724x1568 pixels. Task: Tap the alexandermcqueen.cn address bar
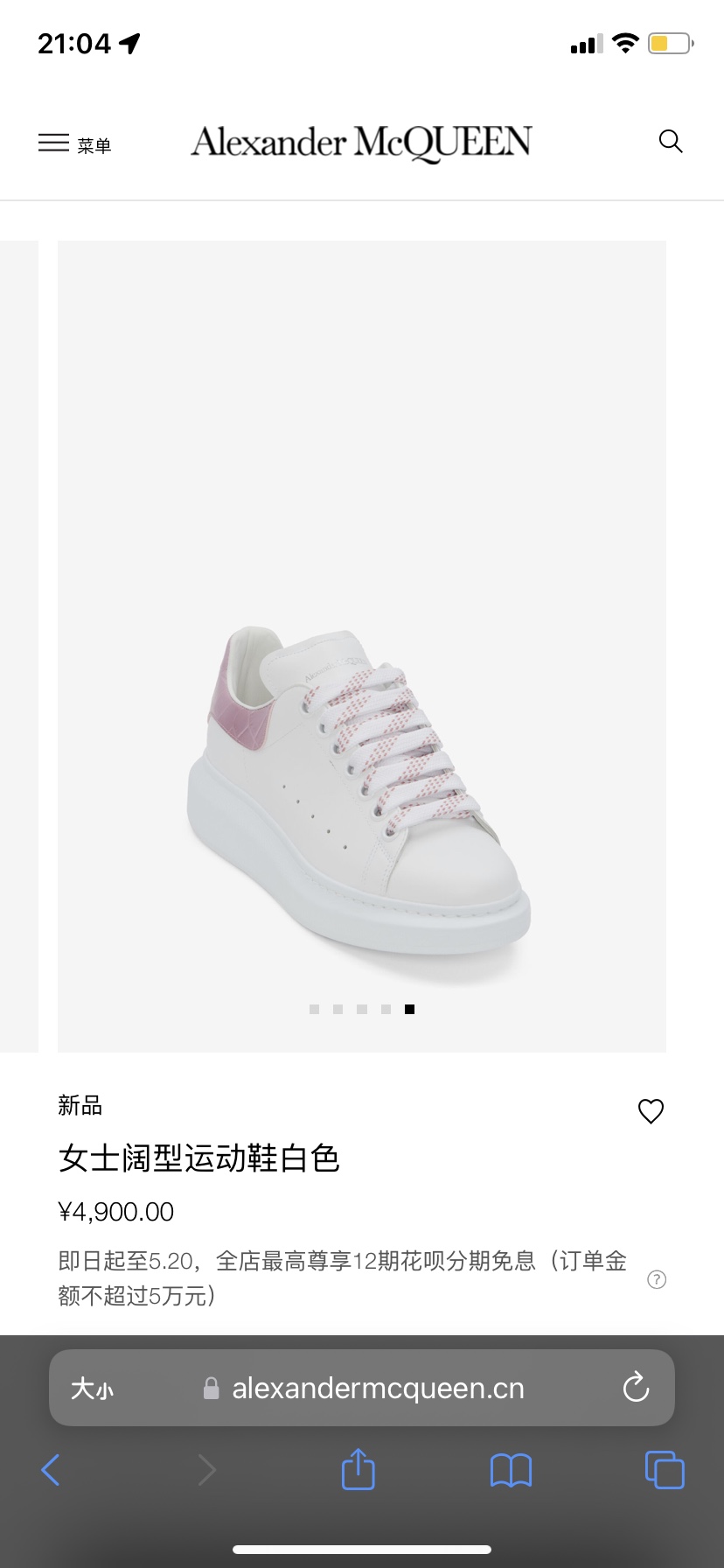point(362,1388)
